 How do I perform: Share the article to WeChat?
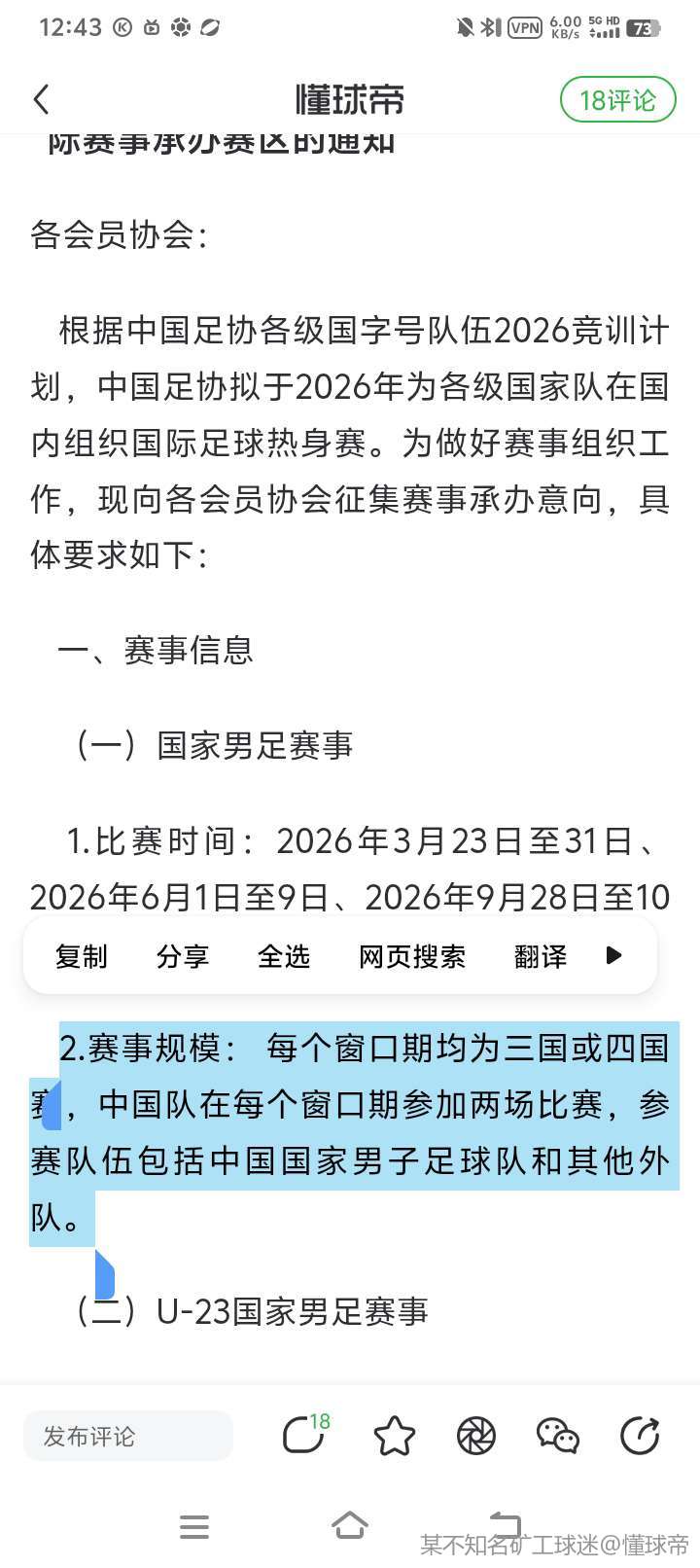point(558,1436)
